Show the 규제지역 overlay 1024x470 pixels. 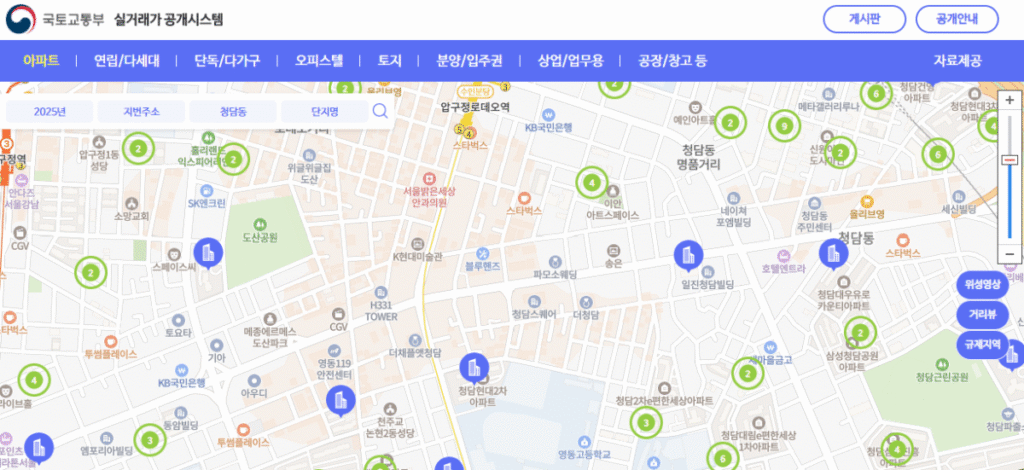[x=981, y=344]
